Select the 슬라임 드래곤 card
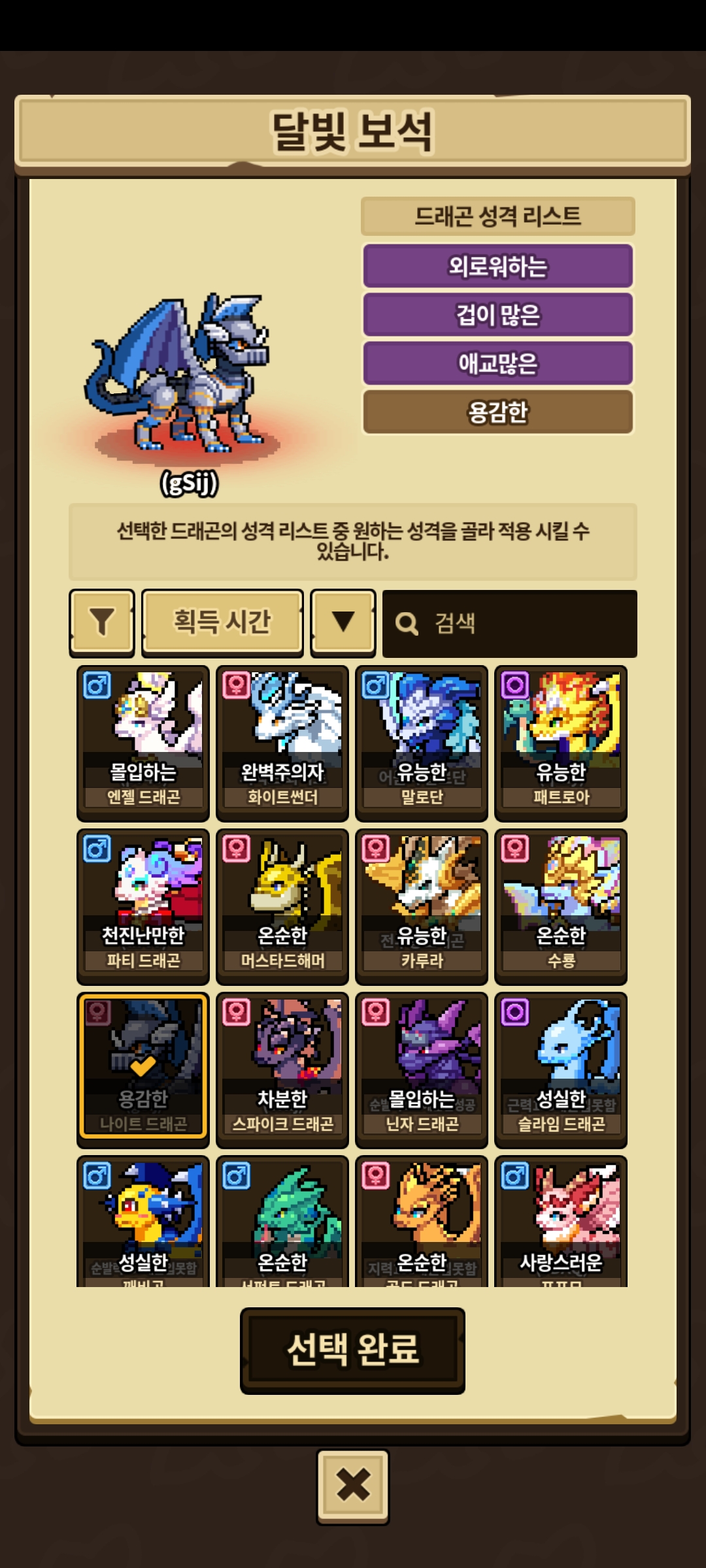Image resolution: width=706 pixels, height=1568 pixels. tap(561, 1070)
